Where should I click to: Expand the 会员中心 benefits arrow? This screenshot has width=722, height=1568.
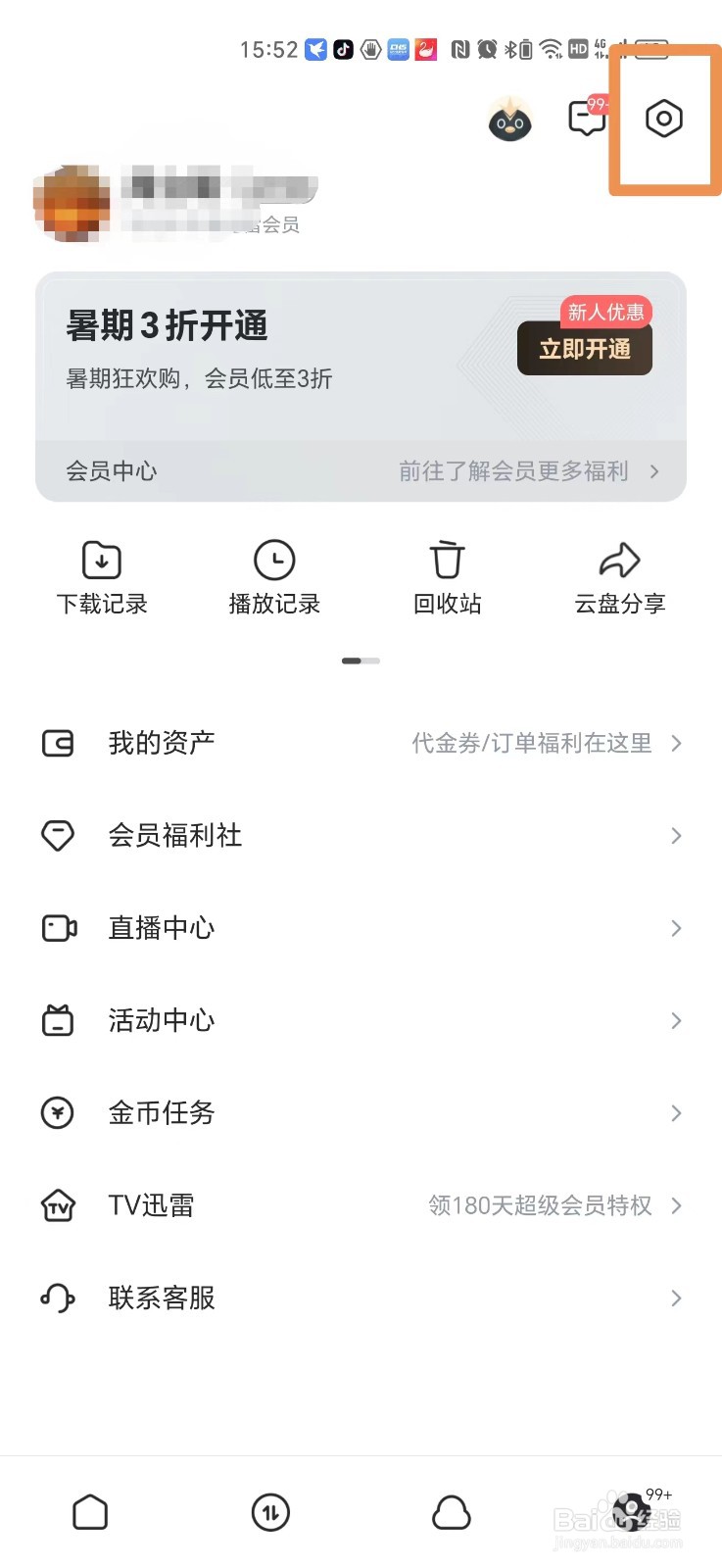(654, 471)
